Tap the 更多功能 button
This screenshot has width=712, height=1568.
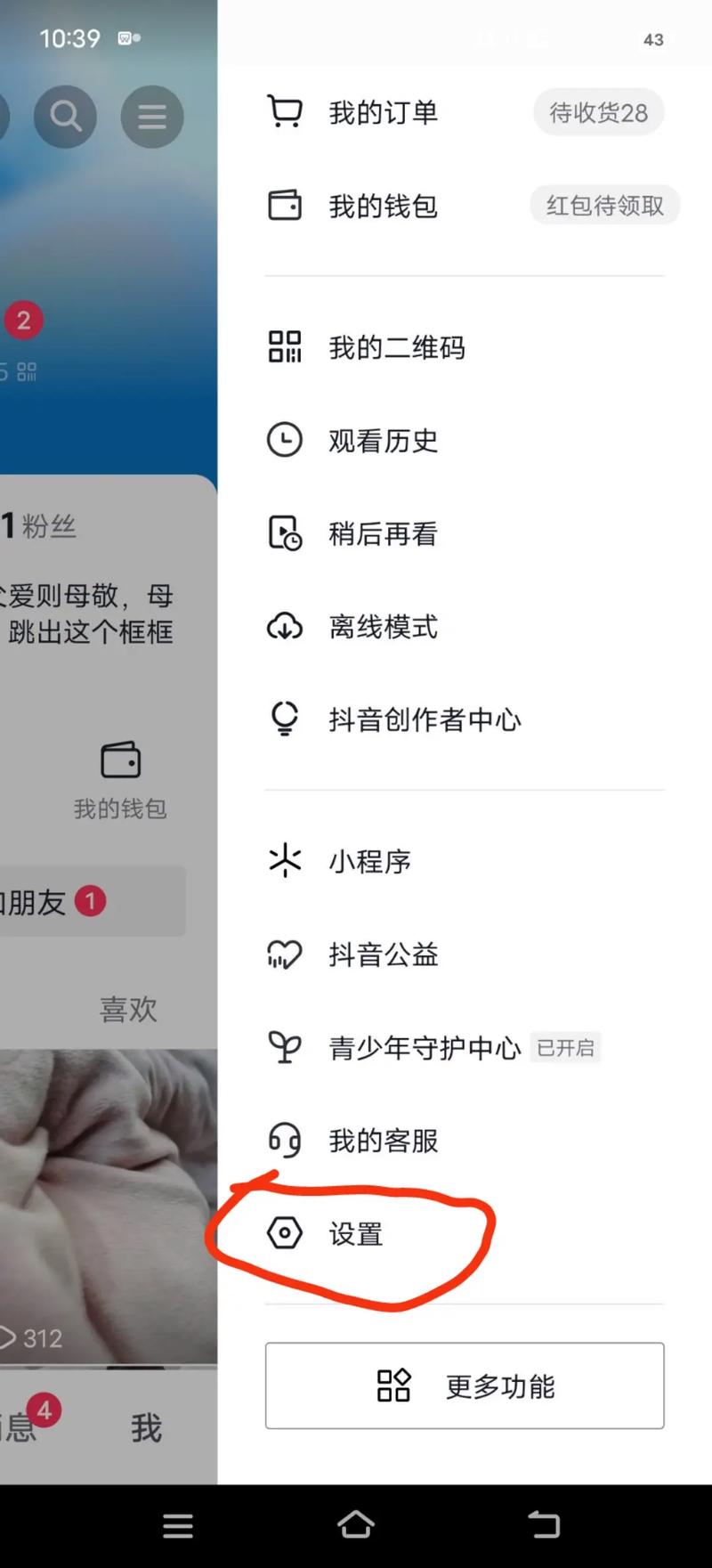pyautogui.click(x=465, y=1386)
